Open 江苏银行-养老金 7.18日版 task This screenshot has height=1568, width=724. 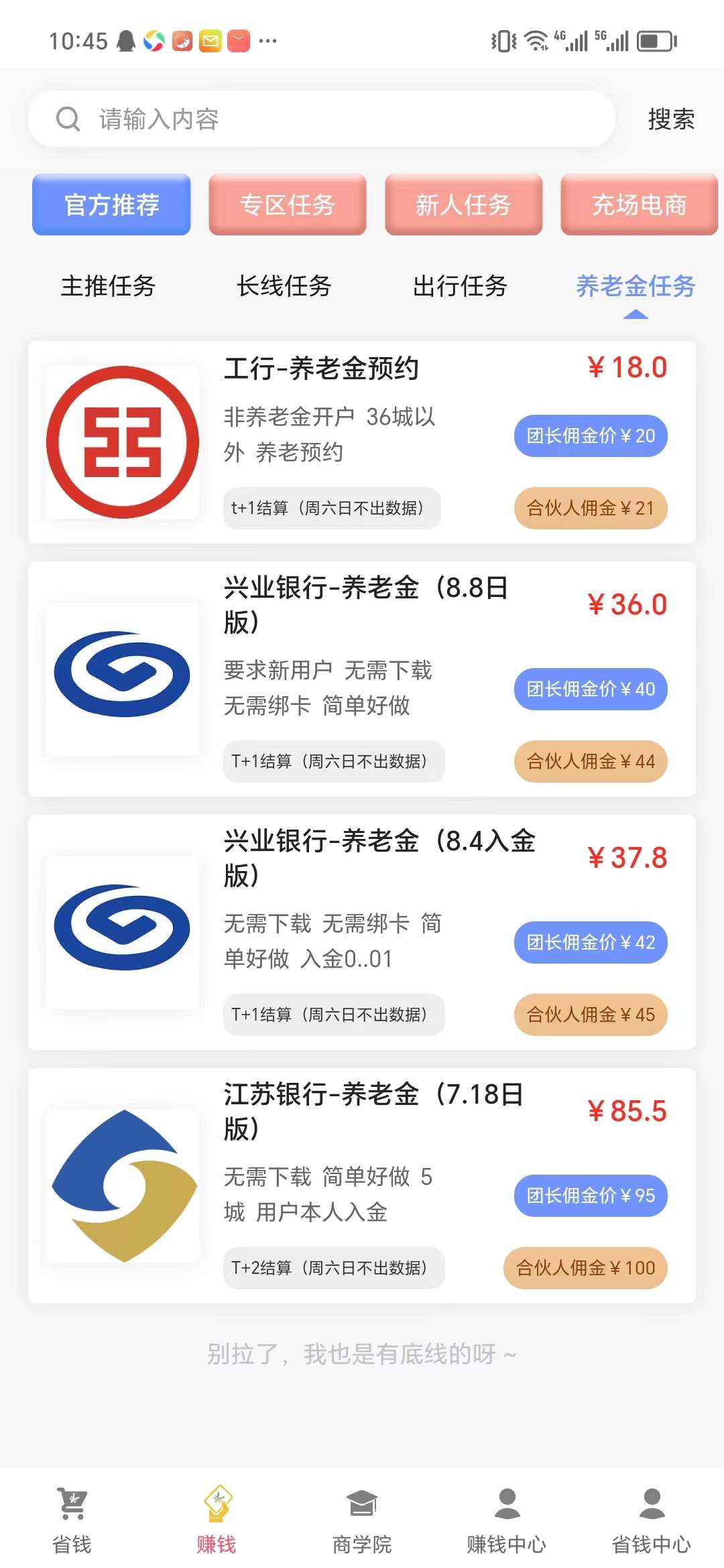(x=362, y=1185)
